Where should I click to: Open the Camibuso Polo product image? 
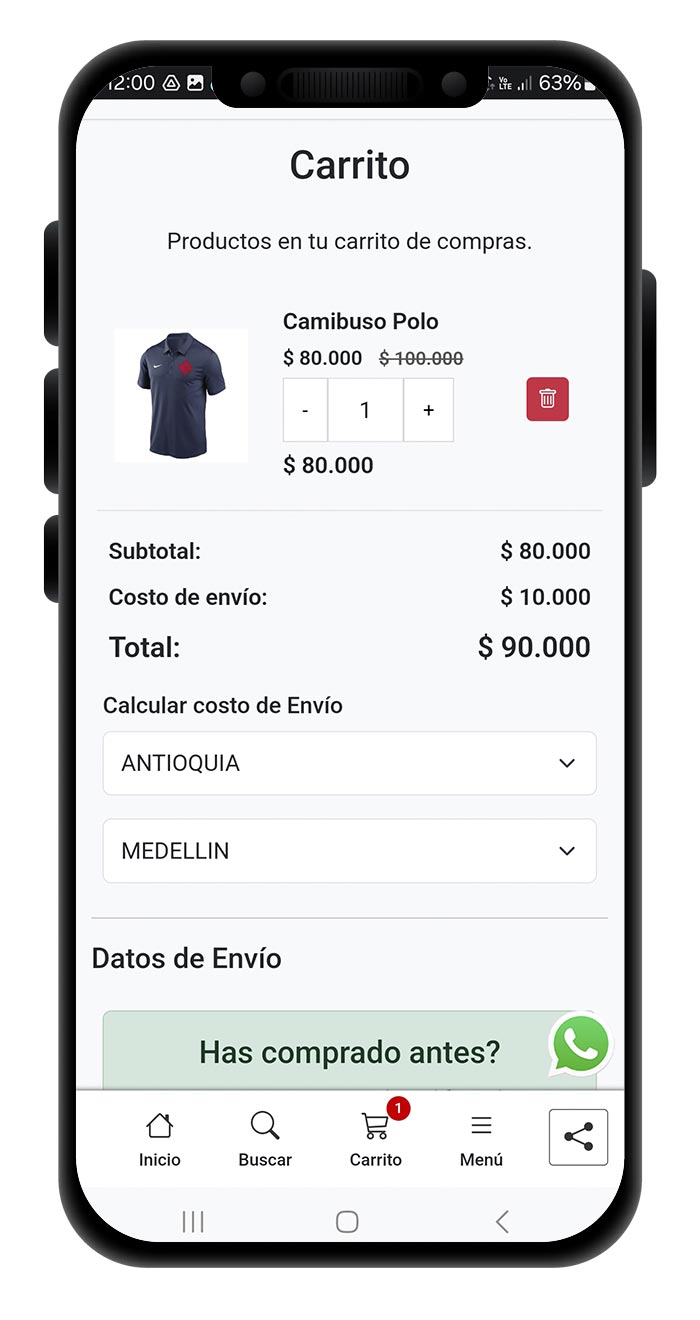[x=181, y=396]
